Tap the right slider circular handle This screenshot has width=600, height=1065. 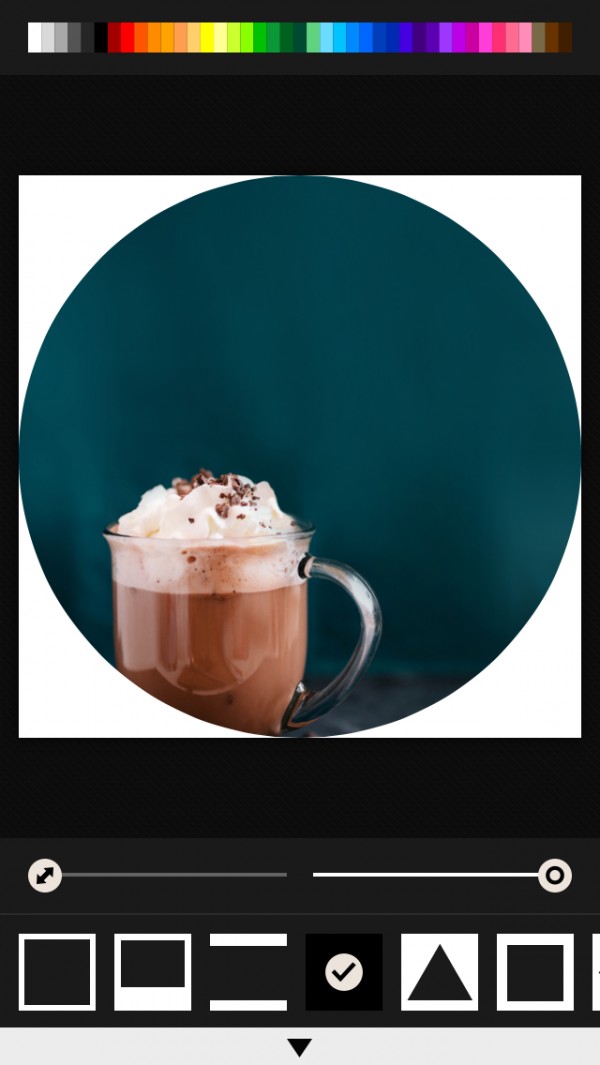click(x=554, y=876)
